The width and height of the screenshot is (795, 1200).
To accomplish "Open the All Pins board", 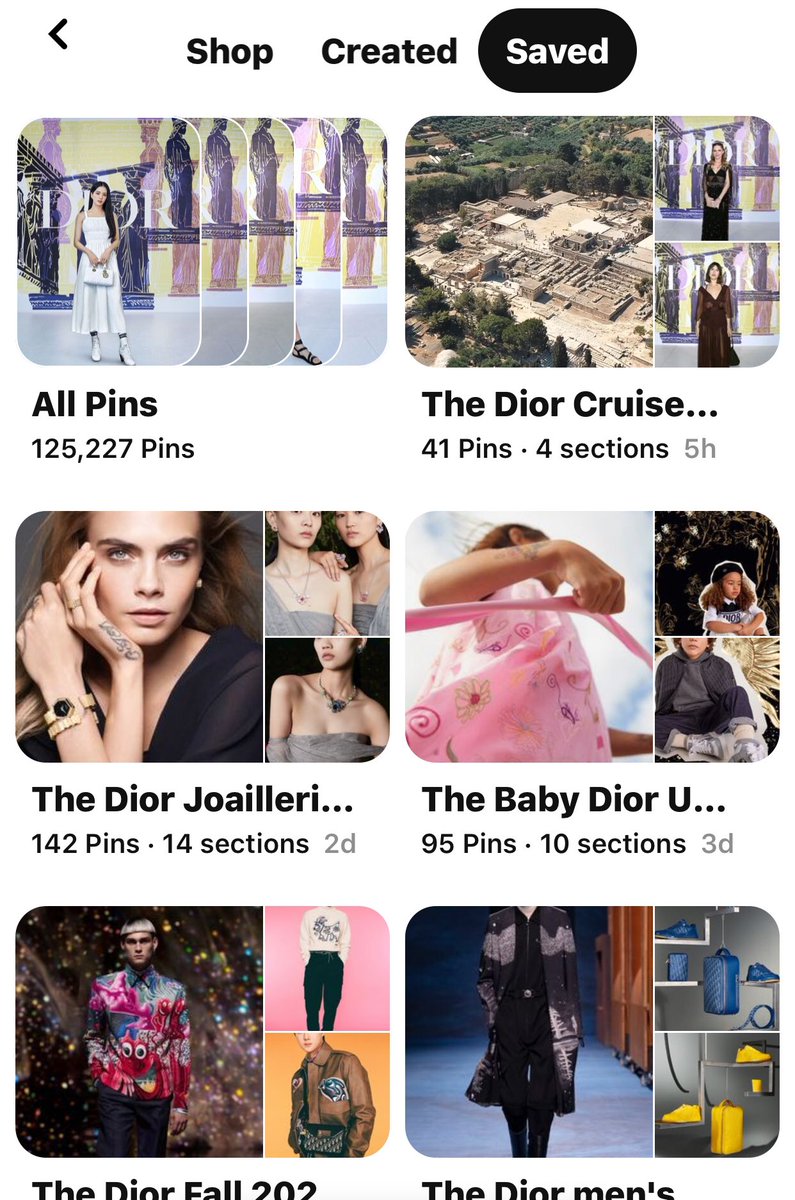I will coord(202,242).
